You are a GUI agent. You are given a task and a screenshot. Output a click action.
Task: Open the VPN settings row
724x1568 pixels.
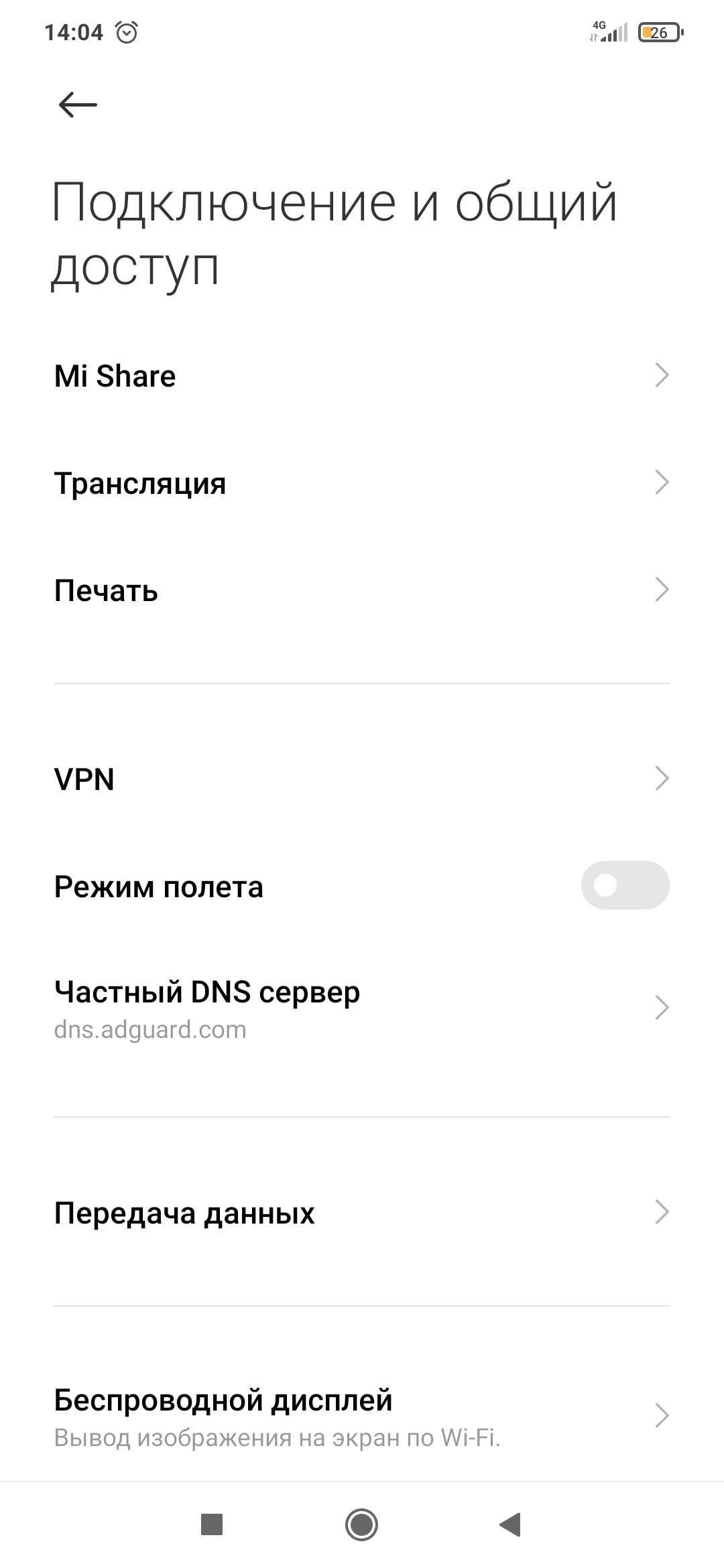362,779
